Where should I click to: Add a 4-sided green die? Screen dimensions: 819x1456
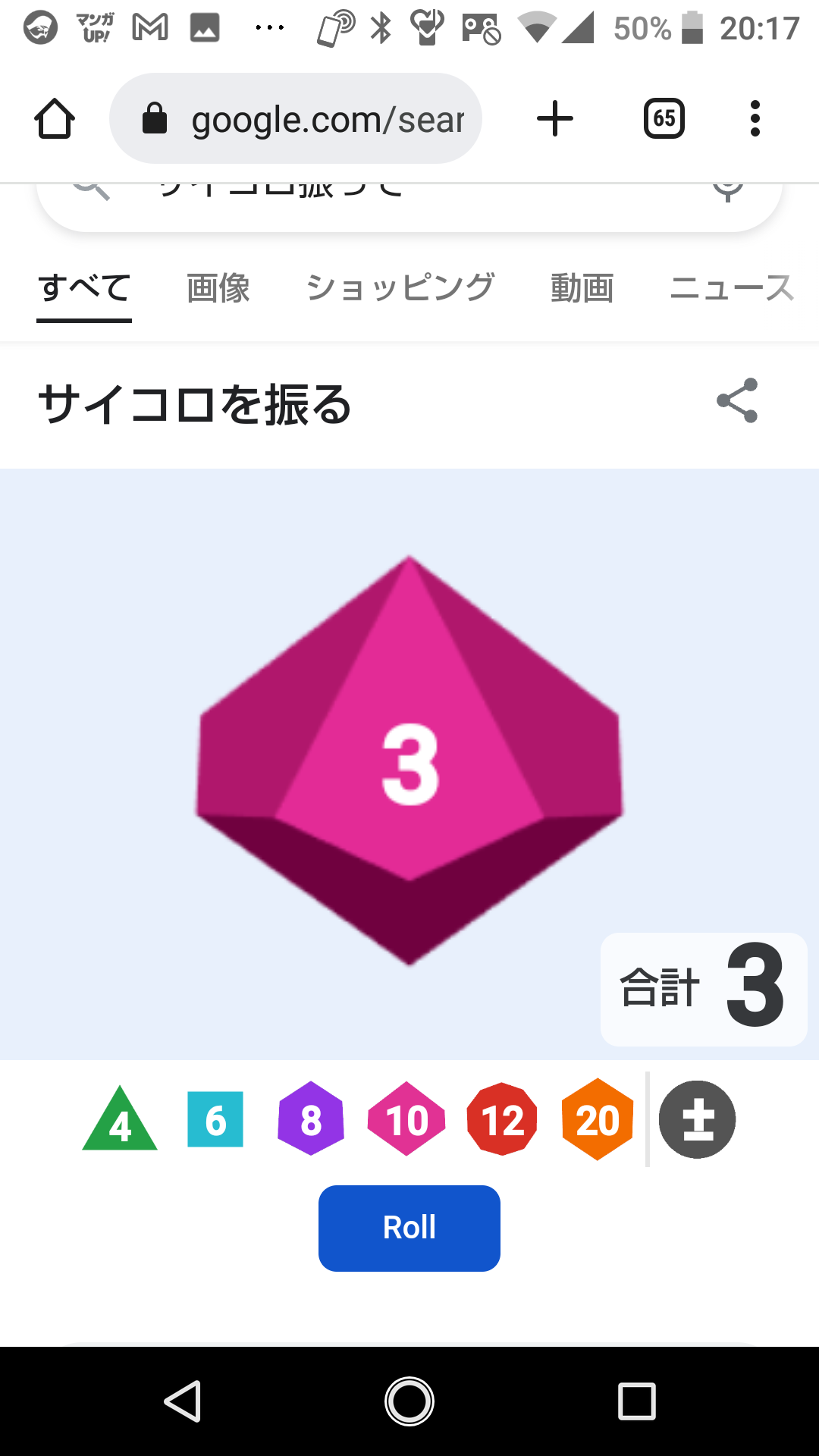[x=120, y=1121]
